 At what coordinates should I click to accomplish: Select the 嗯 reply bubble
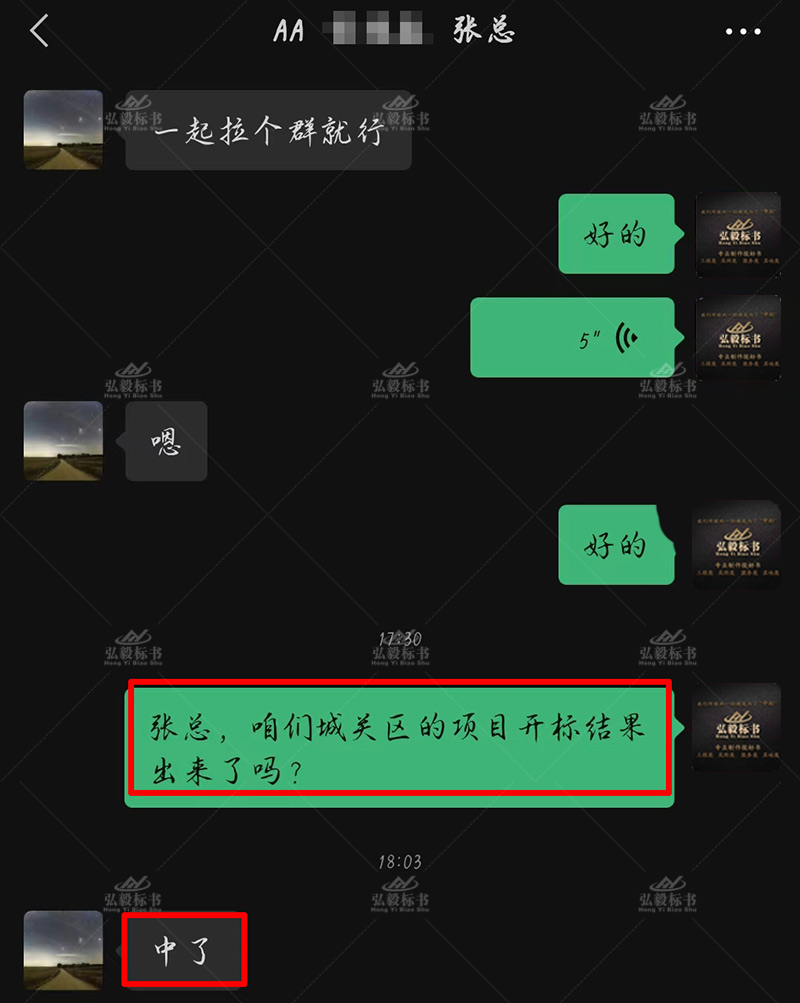[x=165, y=441]
